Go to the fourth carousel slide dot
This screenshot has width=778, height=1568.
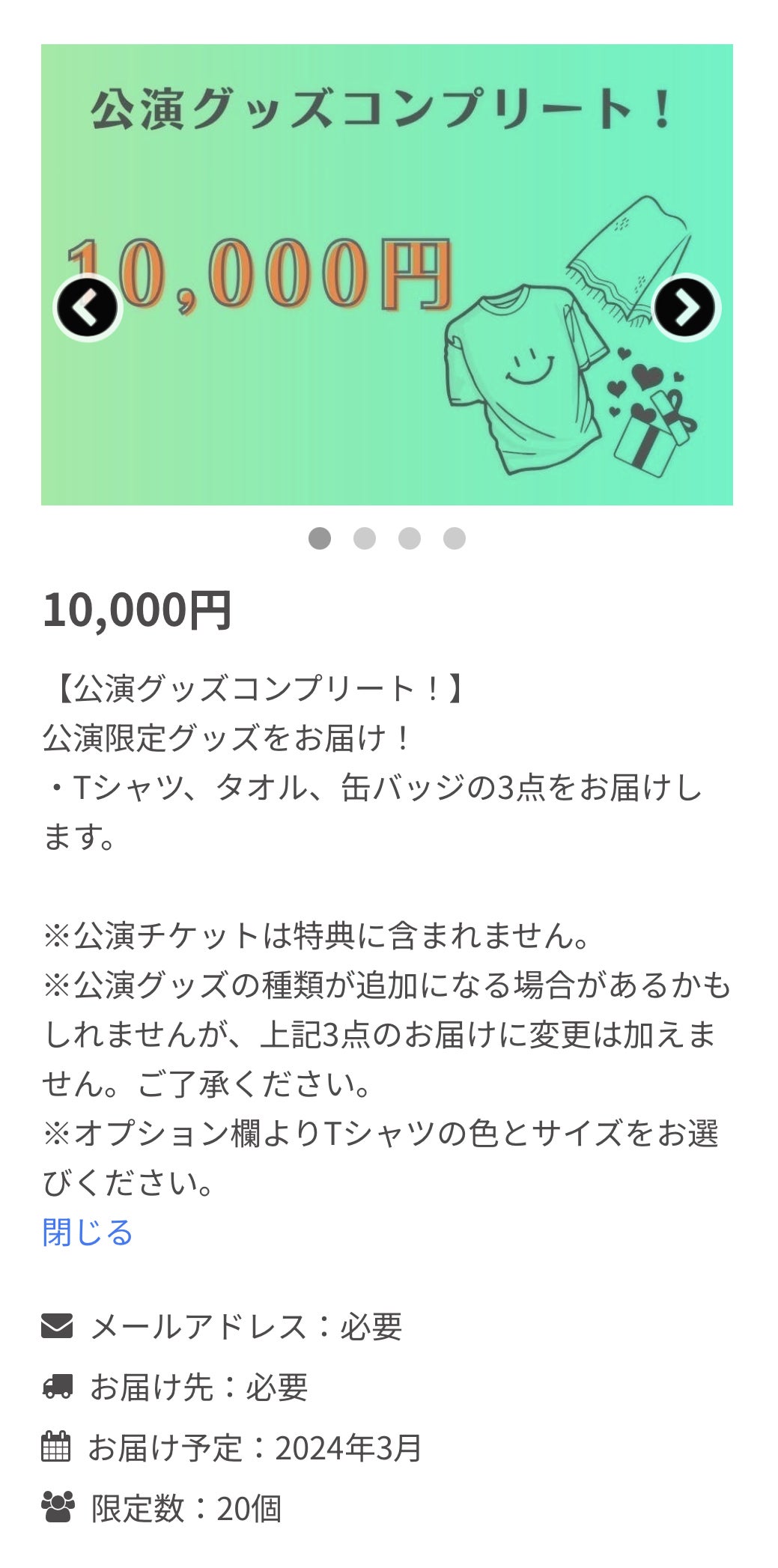coord(455,538)
